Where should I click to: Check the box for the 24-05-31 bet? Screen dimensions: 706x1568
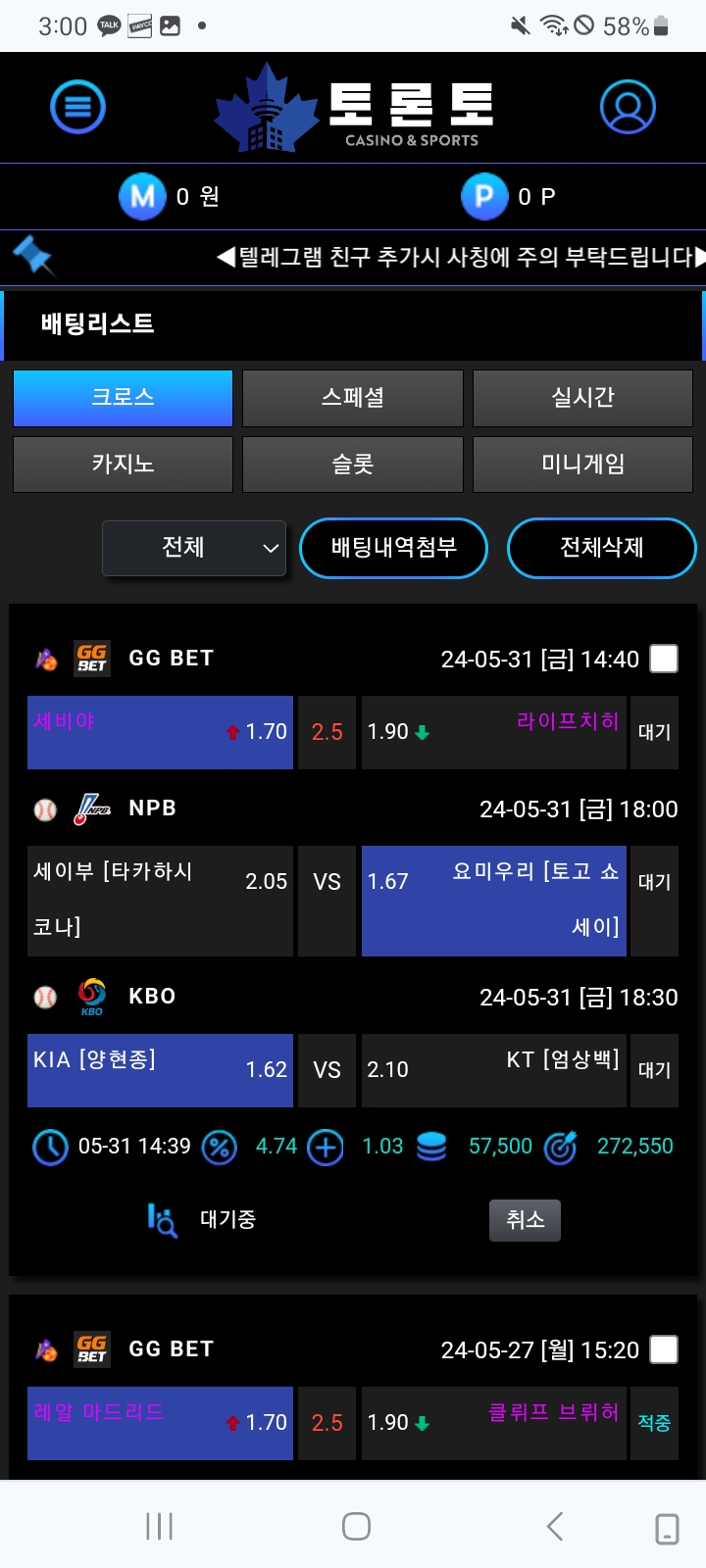click(664, 659)
